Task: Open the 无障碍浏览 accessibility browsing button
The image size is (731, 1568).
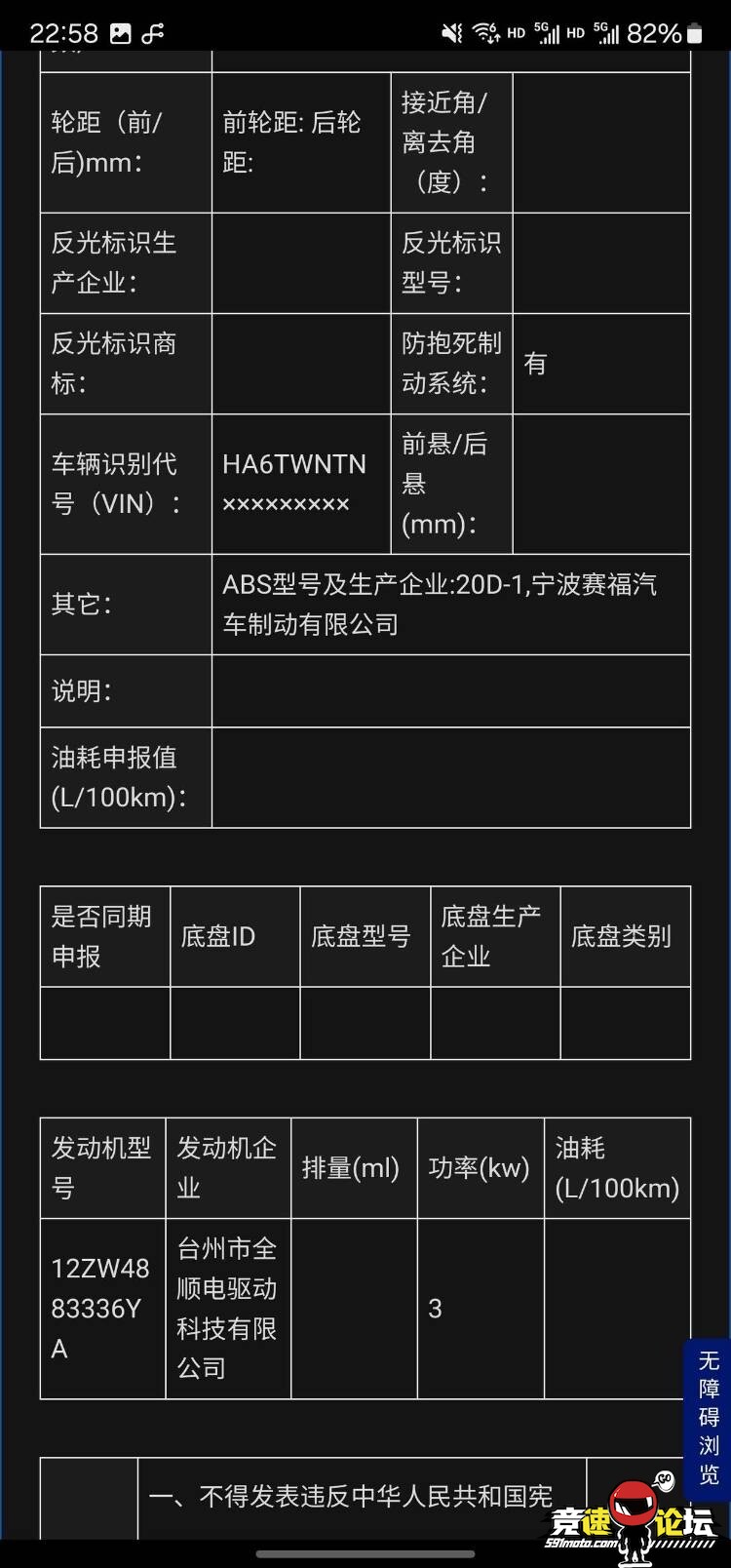Action: (x=708, y=1416)
